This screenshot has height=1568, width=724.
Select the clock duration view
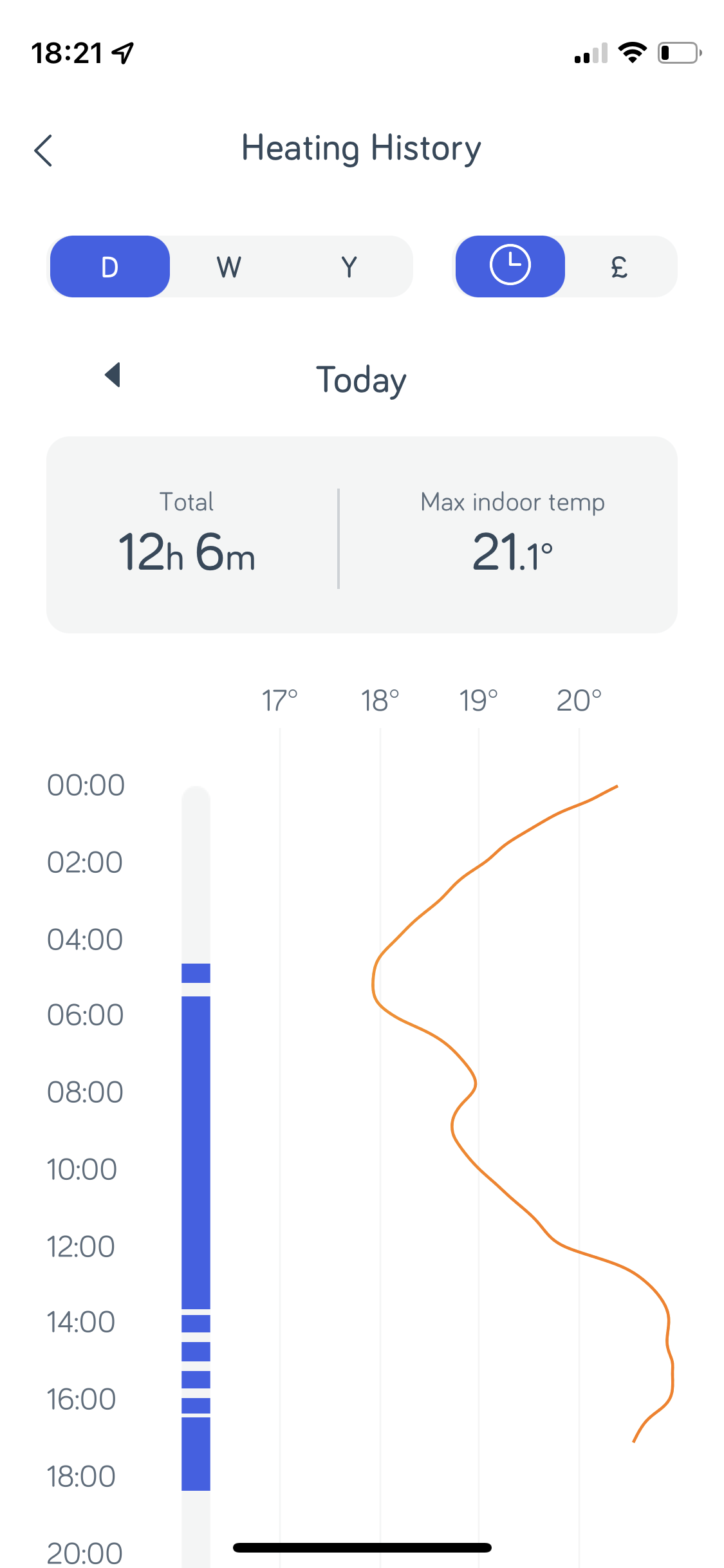(510, 266)
